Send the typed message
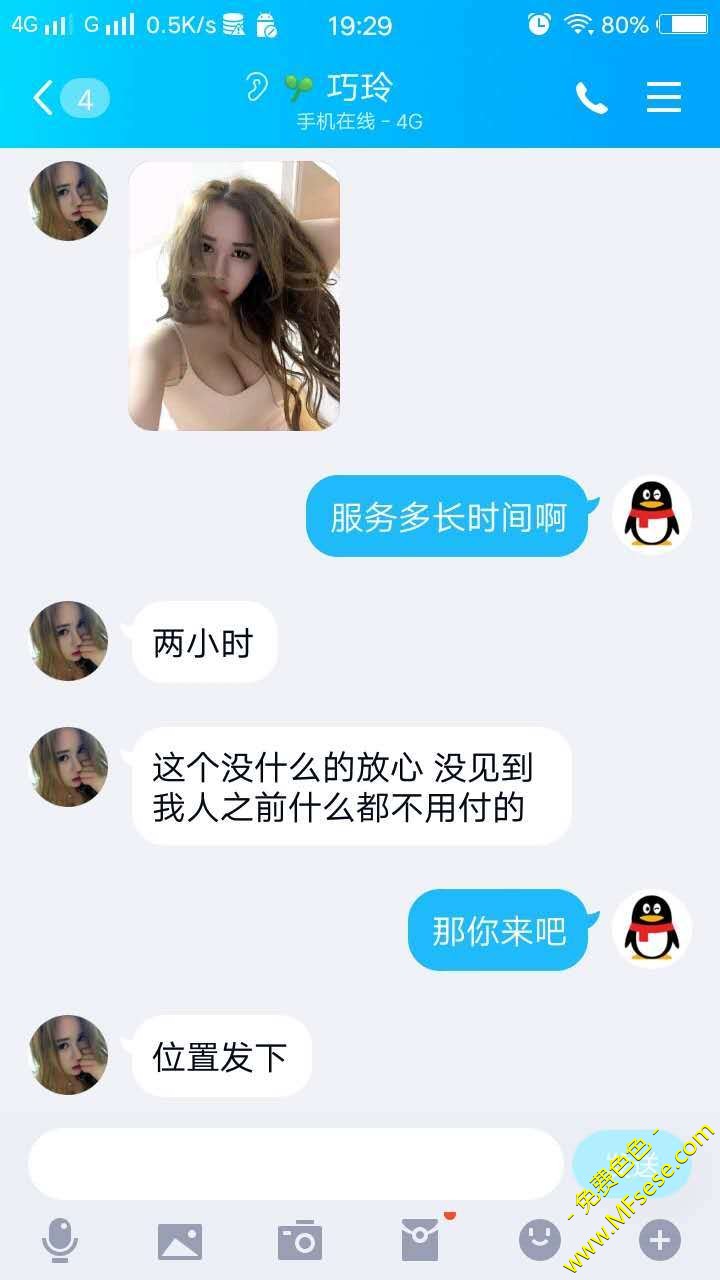 click(630, 1164)
